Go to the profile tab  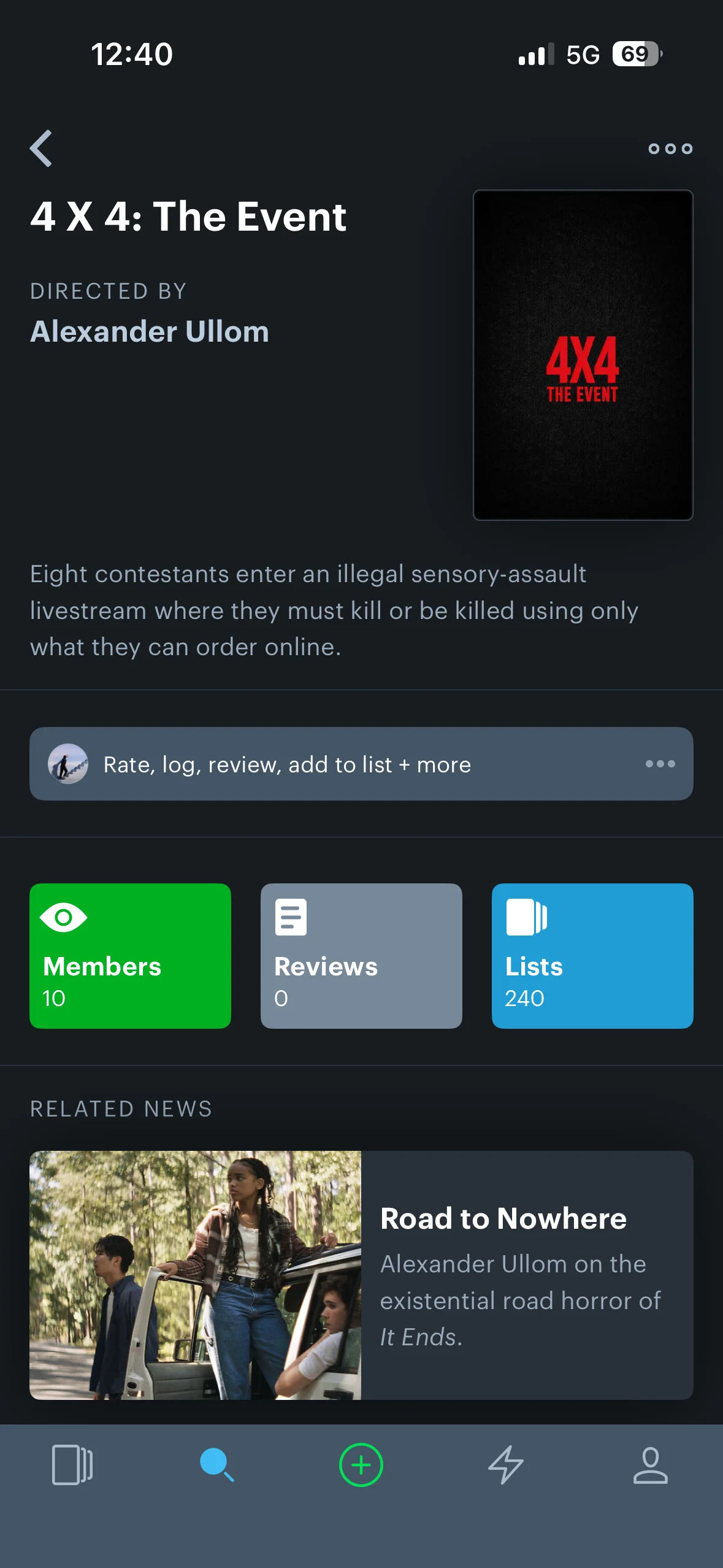point(651,1465)
